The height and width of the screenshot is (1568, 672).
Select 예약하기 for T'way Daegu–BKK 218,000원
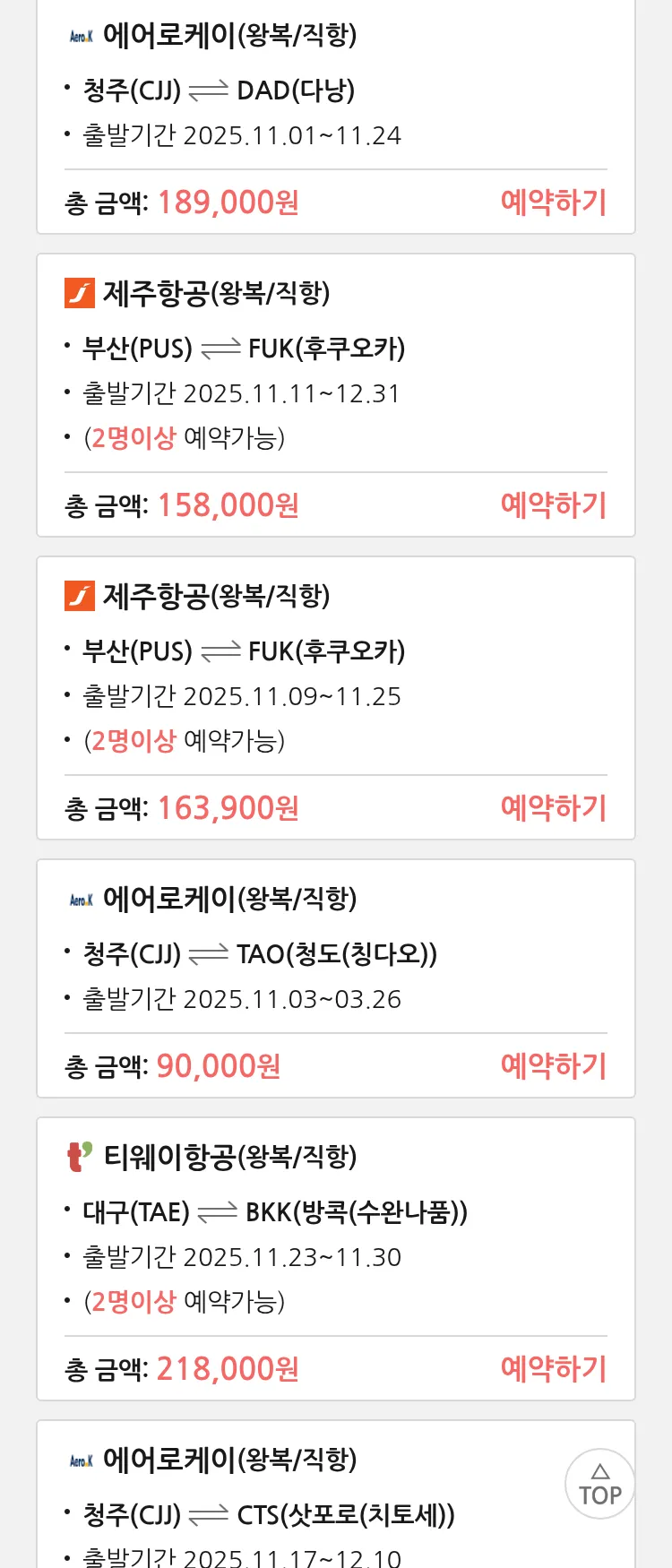coord(553,1369)
